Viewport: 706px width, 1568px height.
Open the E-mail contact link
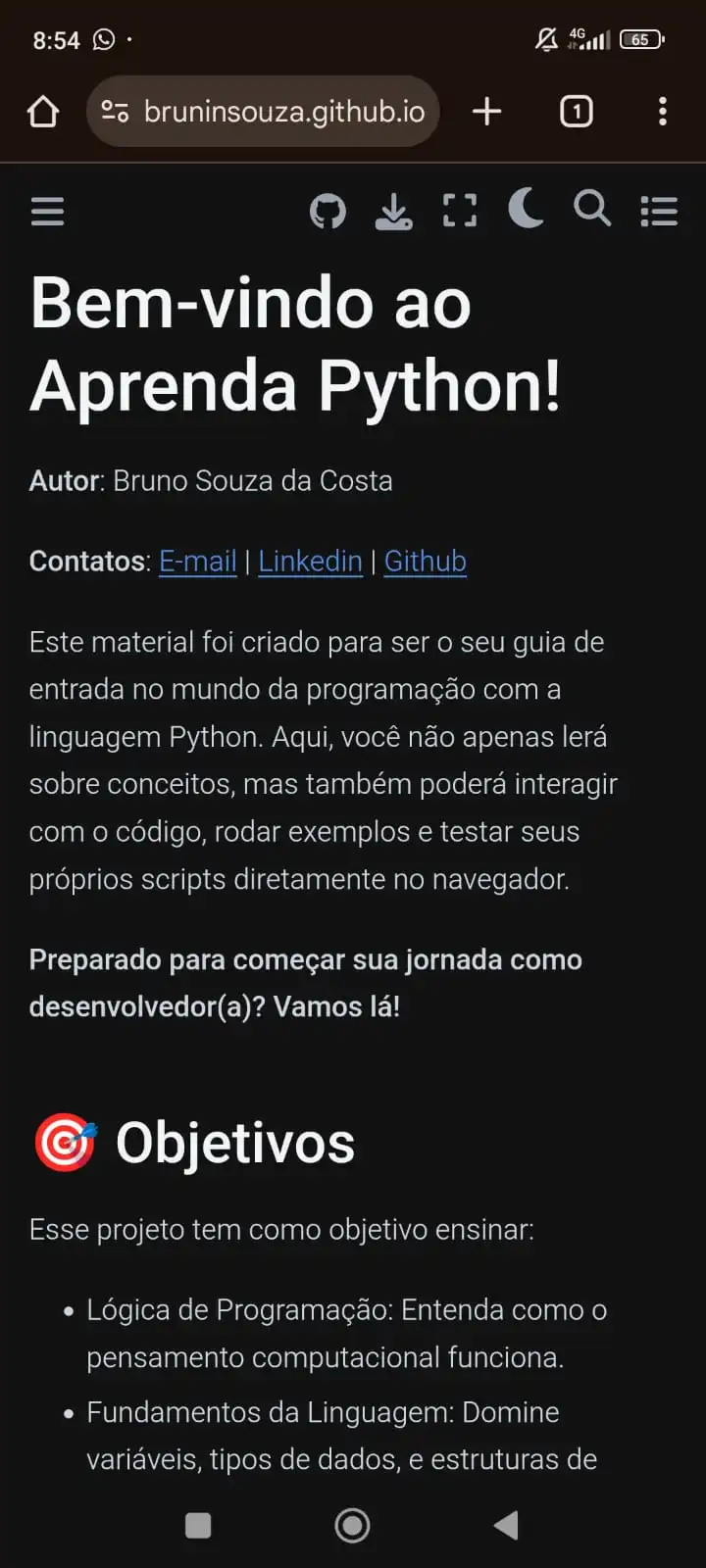[198, 562]
